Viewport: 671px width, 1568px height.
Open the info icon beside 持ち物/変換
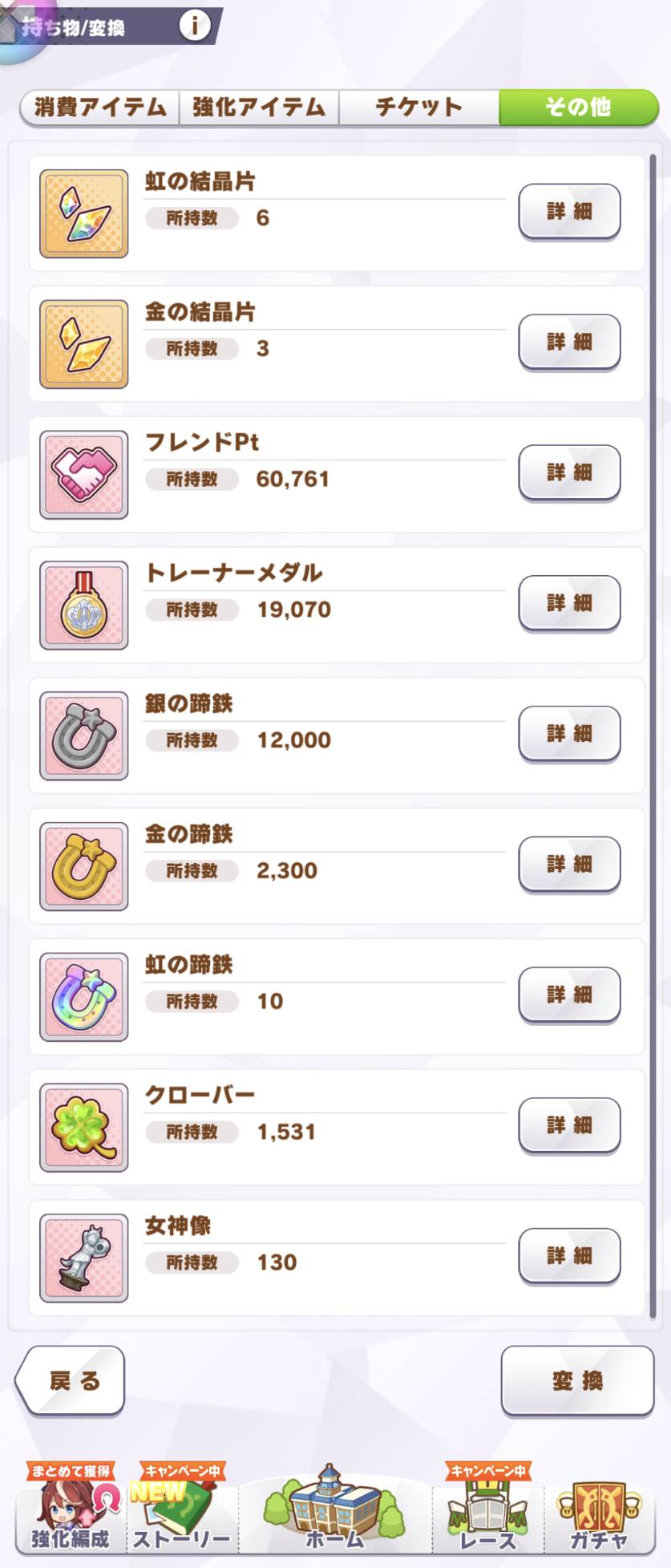(194, 26)
